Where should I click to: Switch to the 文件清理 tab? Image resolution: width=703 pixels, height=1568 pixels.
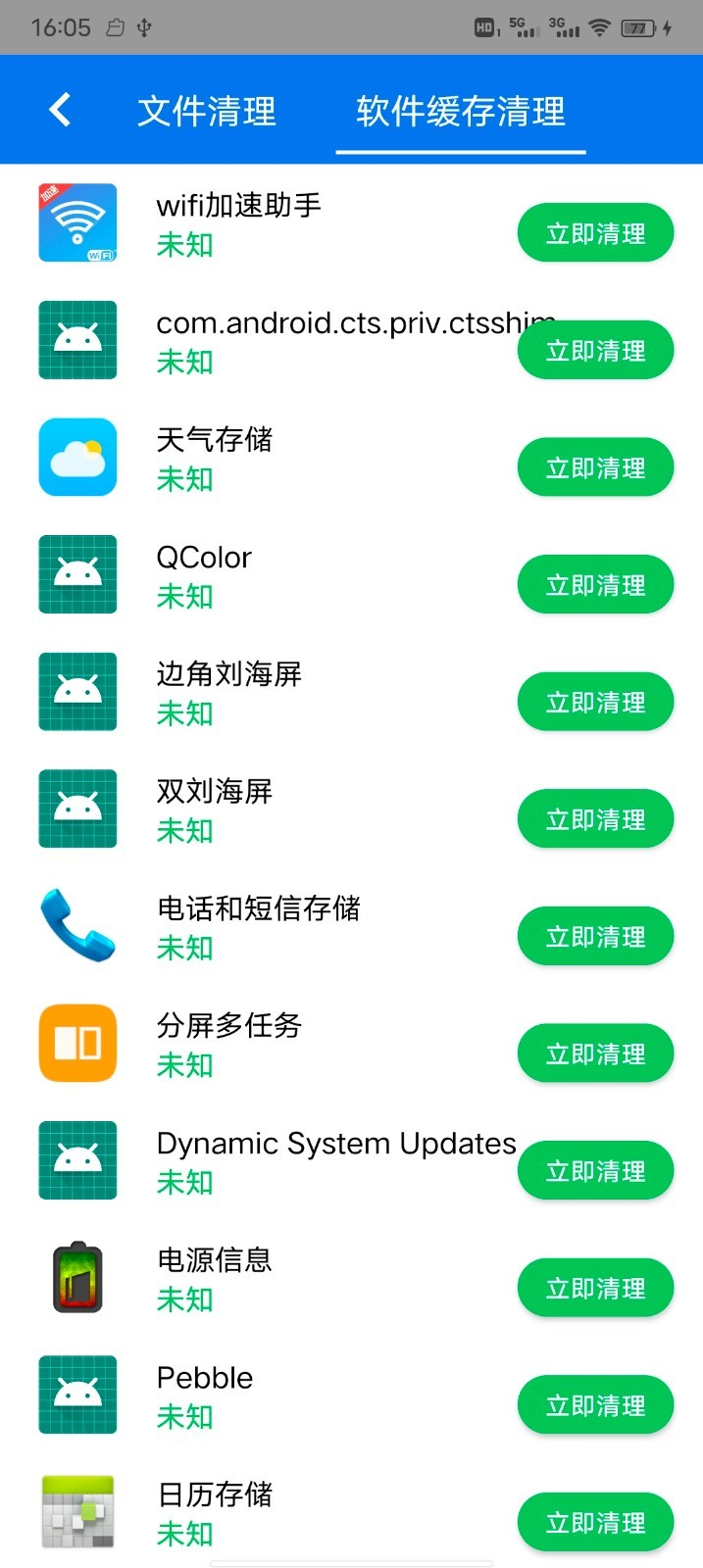click(207, 112)
